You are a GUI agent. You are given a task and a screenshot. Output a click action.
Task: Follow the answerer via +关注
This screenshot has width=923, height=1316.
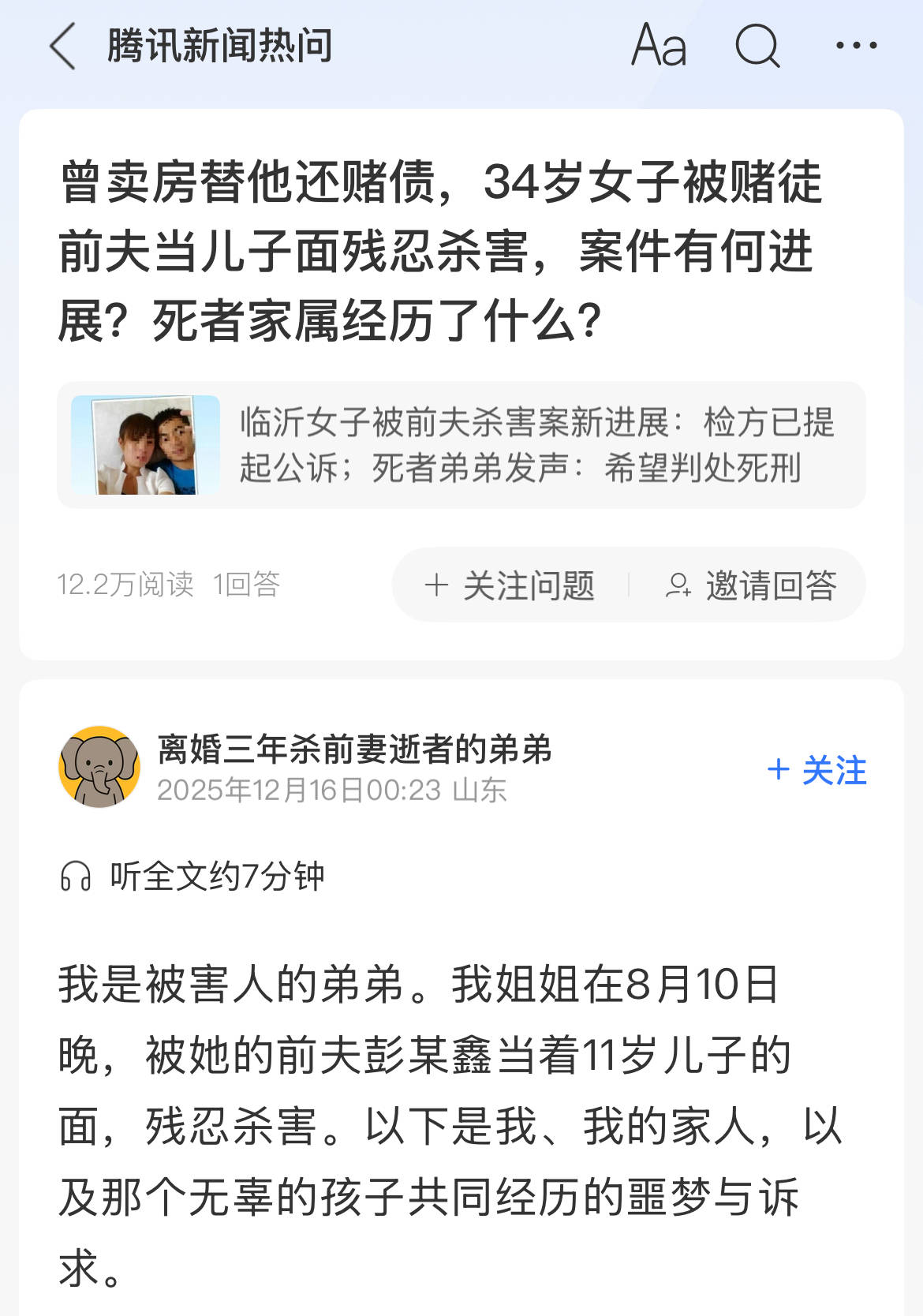coord(816,772)
